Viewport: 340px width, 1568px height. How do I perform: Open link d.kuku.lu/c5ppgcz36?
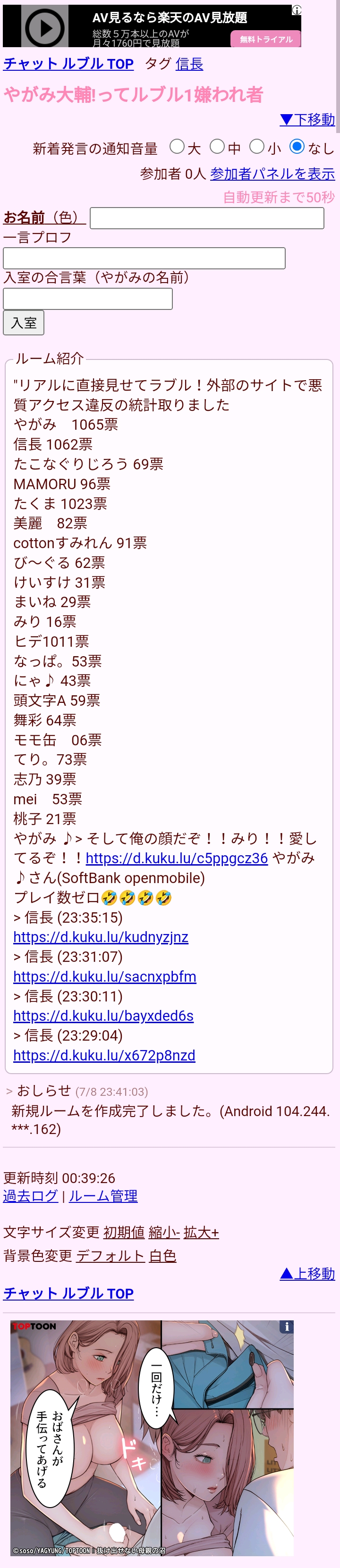pos(177,858)
